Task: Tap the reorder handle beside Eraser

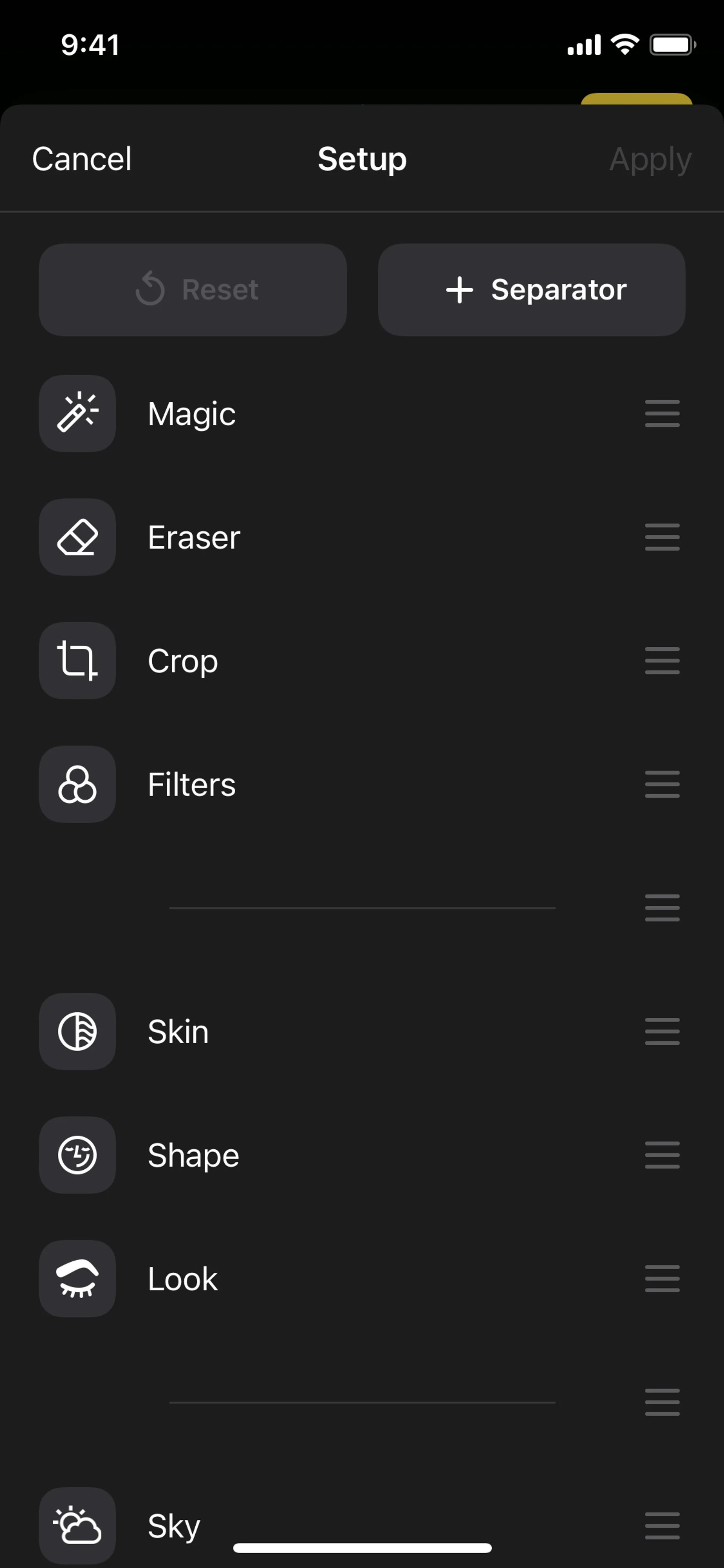Action: [662, 538]
